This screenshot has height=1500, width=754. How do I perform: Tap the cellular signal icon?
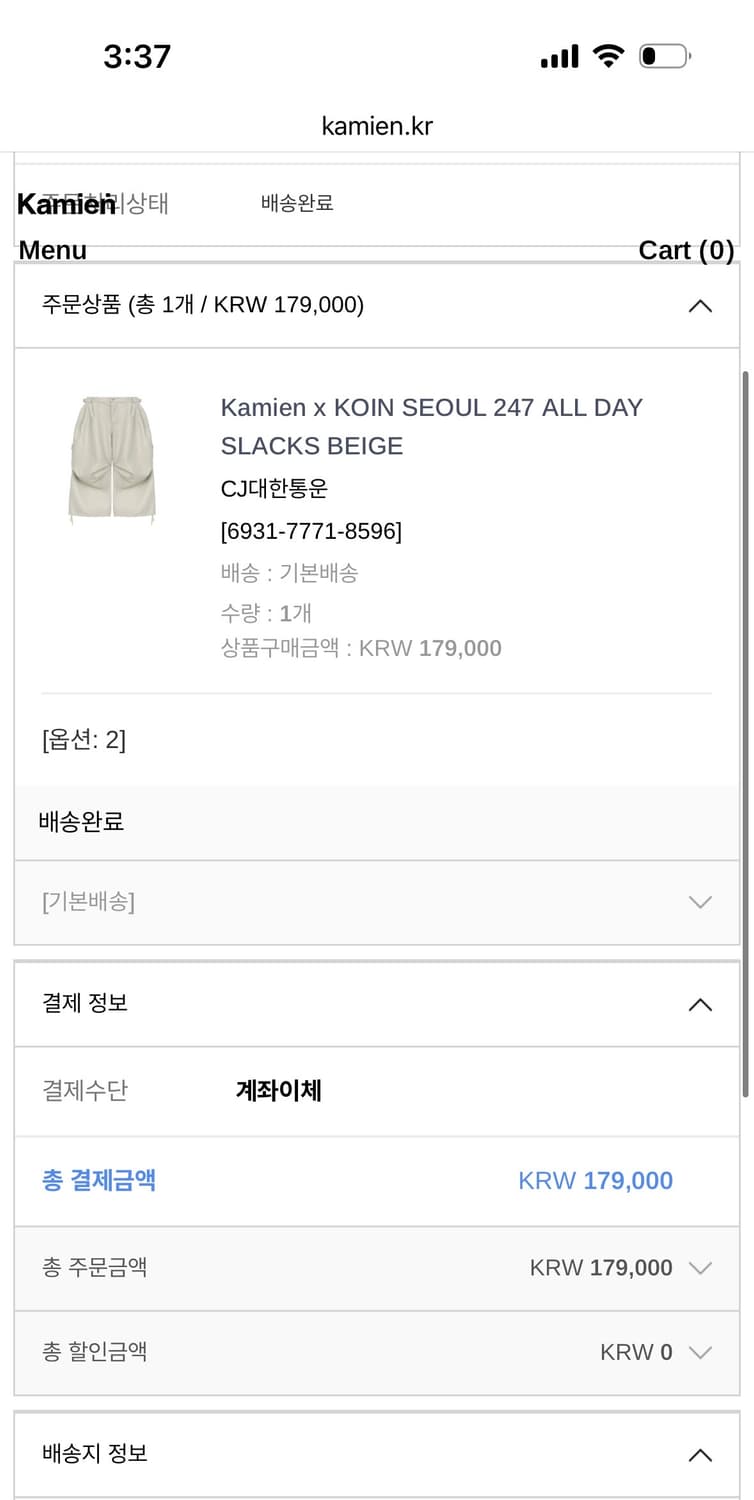tap(558, 56)
